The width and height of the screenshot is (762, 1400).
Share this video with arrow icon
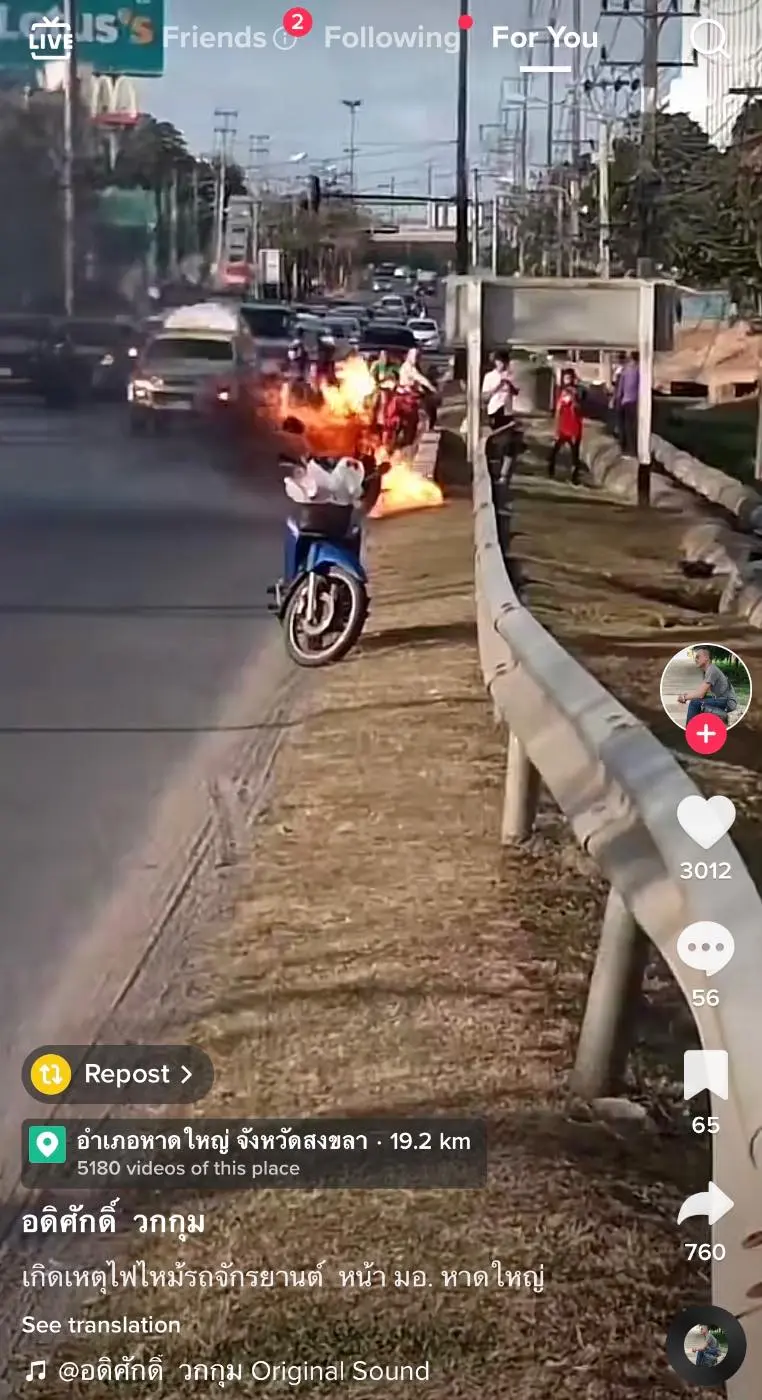705,1204
